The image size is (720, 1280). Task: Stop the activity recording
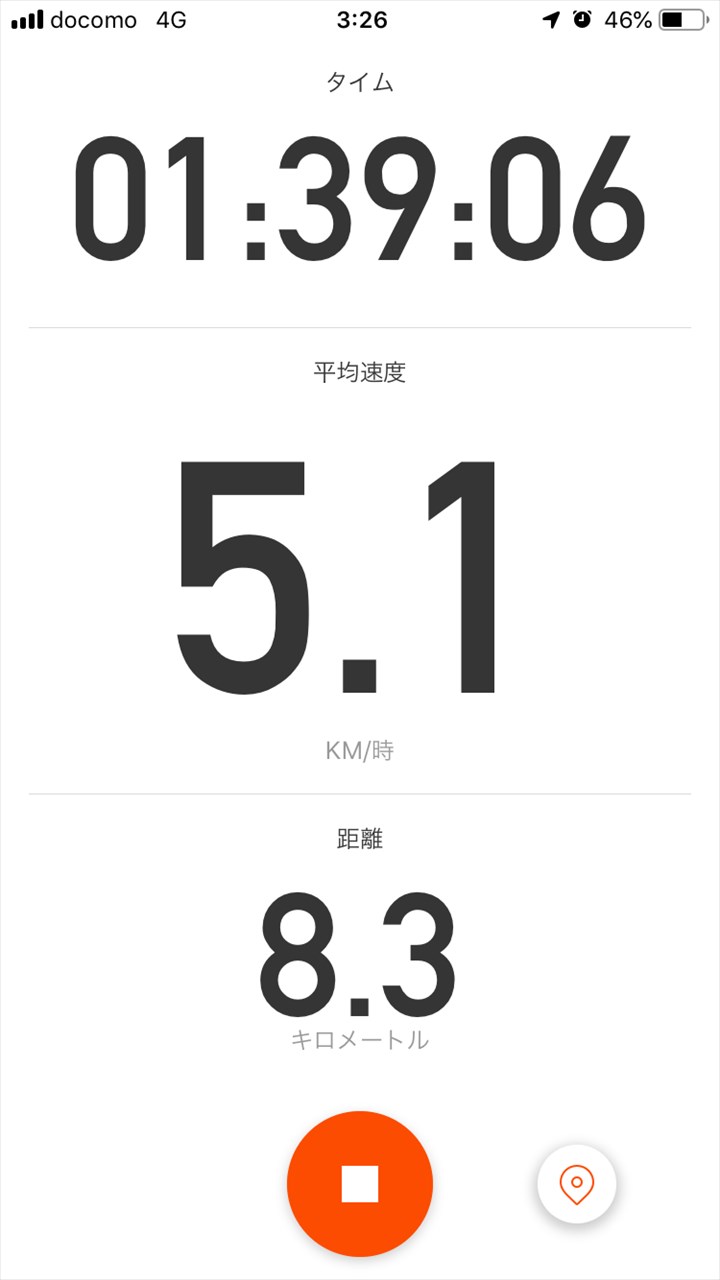(x=360, y=1183)
